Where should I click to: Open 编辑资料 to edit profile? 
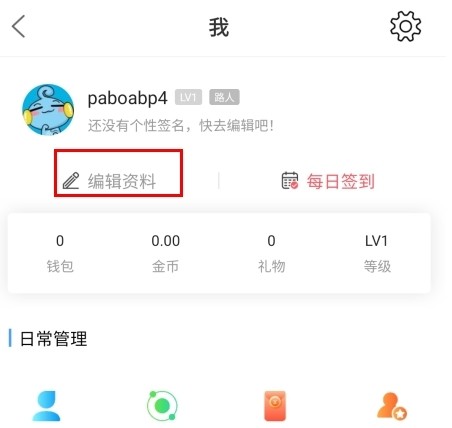tap(109, 181)
